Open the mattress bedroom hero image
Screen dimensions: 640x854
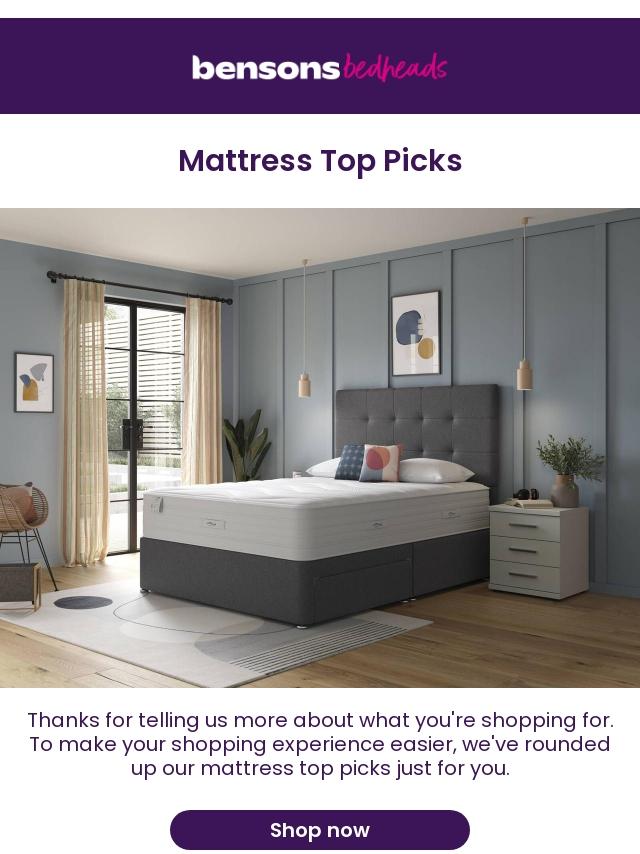(x=320, y=448)
